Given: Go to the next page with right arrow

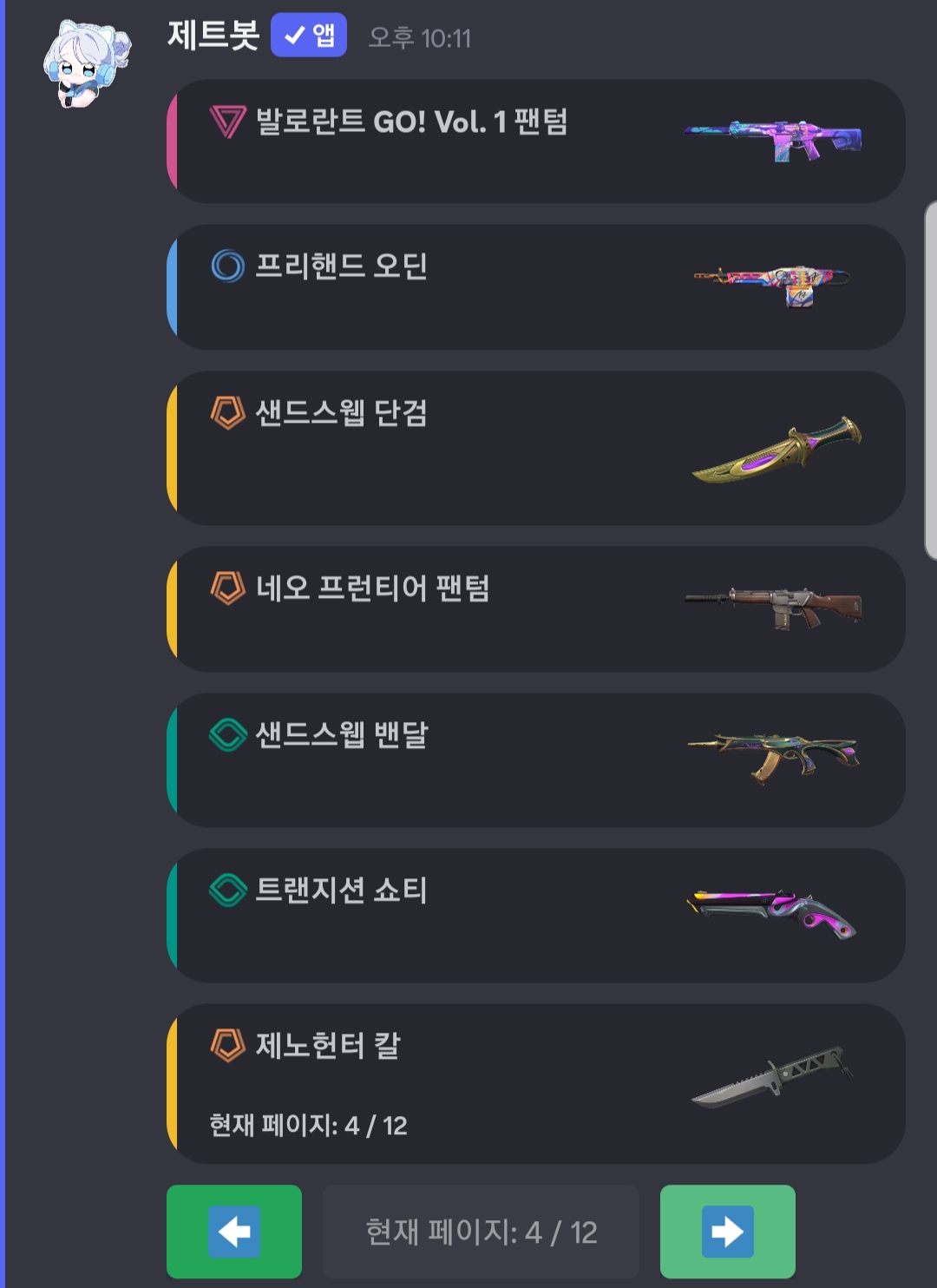Looking at the screenshot, I should click(727, 1231).
